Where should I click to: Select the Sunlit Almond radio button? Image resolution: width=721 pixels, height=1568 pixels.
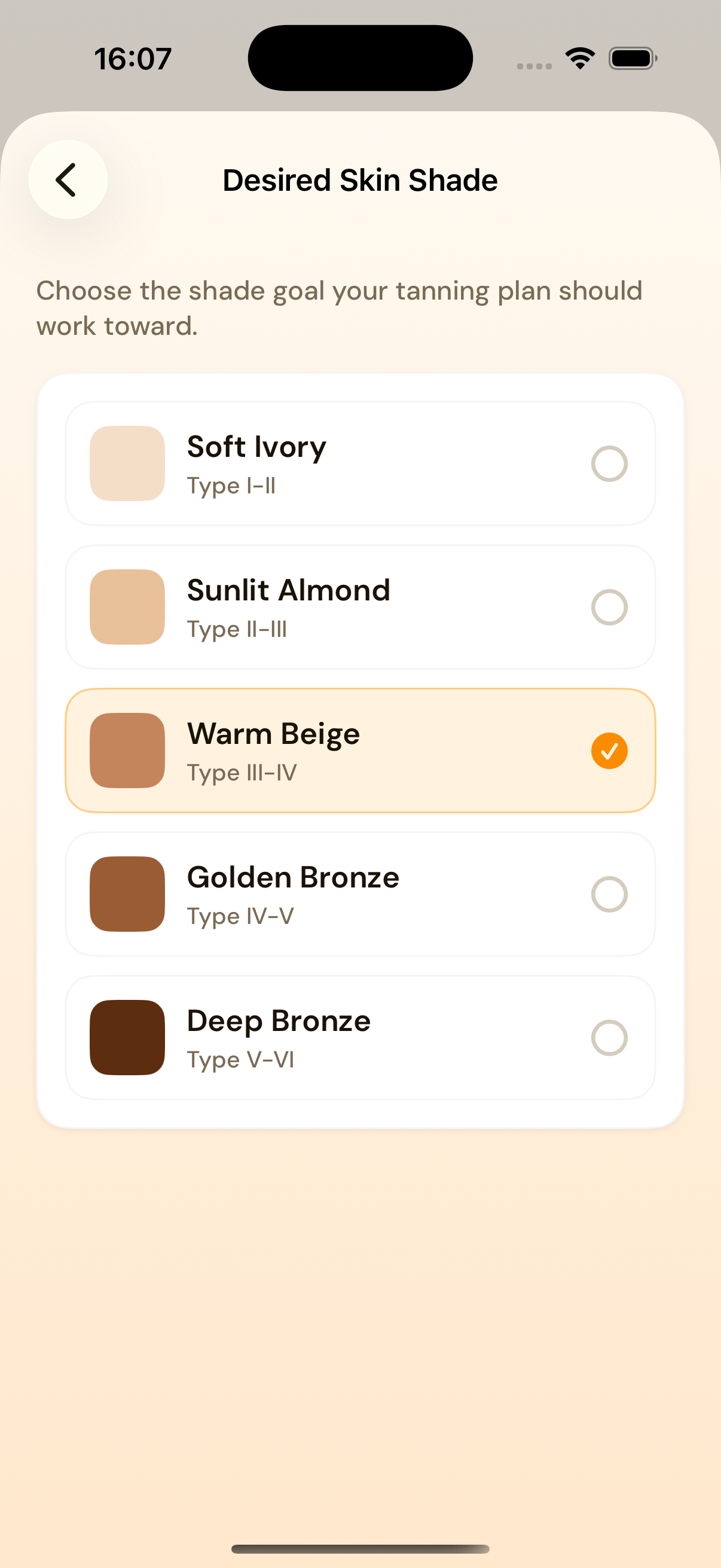[610, 608]
